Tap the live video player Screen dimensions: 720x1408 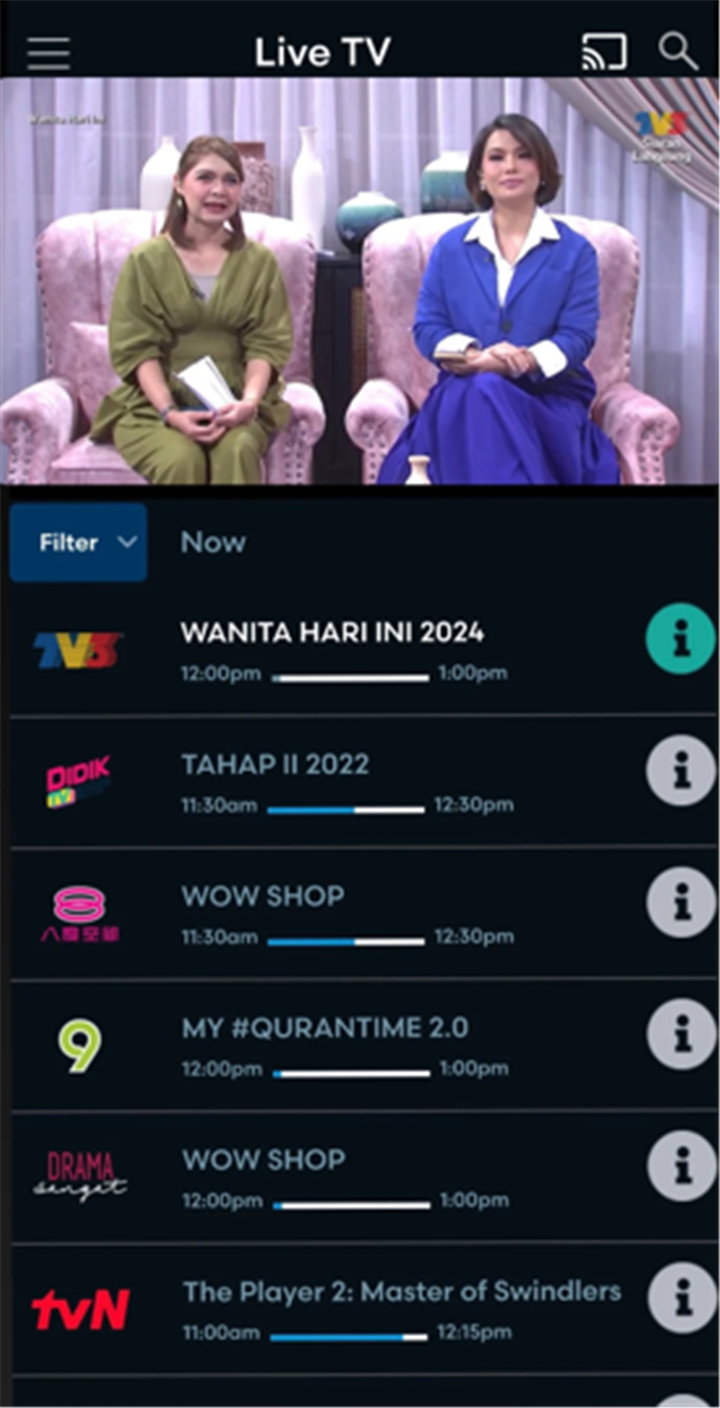pos(360,281)
